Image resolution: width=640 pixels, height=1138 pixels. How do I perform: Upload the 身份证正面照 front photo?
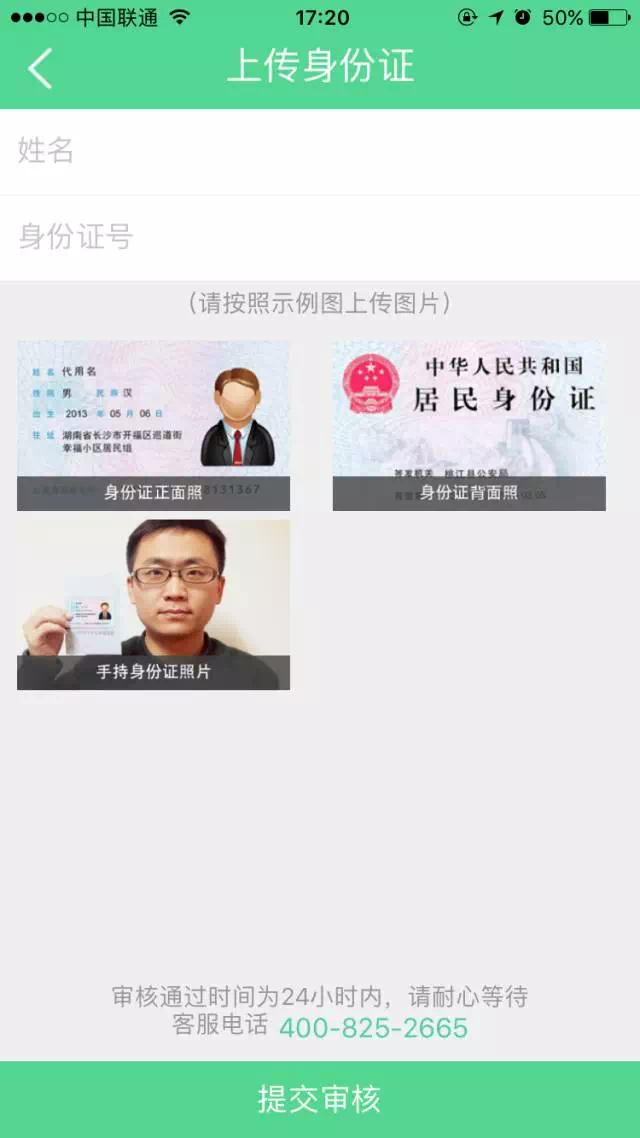point(153,425)
